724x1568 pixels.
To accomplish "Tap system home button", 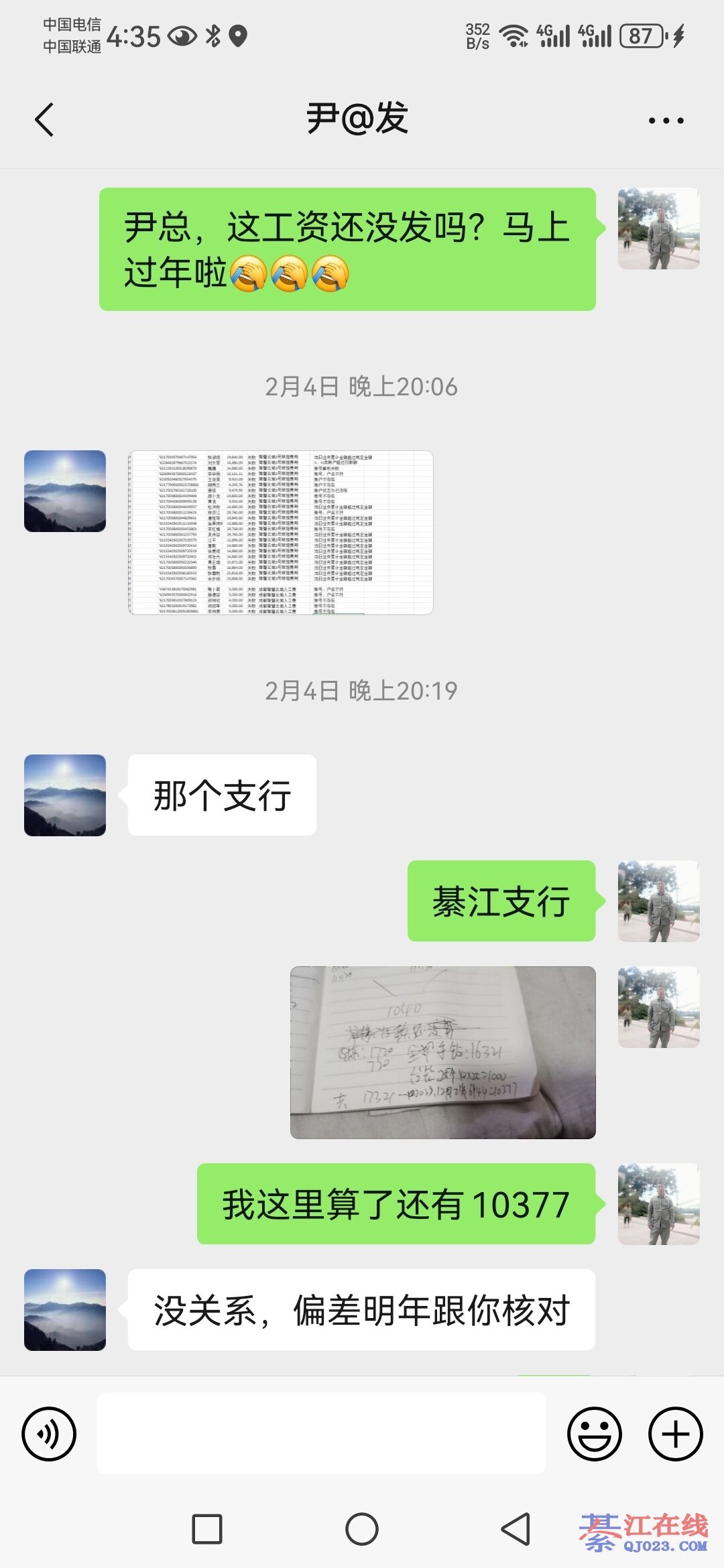I will 362,1529.
